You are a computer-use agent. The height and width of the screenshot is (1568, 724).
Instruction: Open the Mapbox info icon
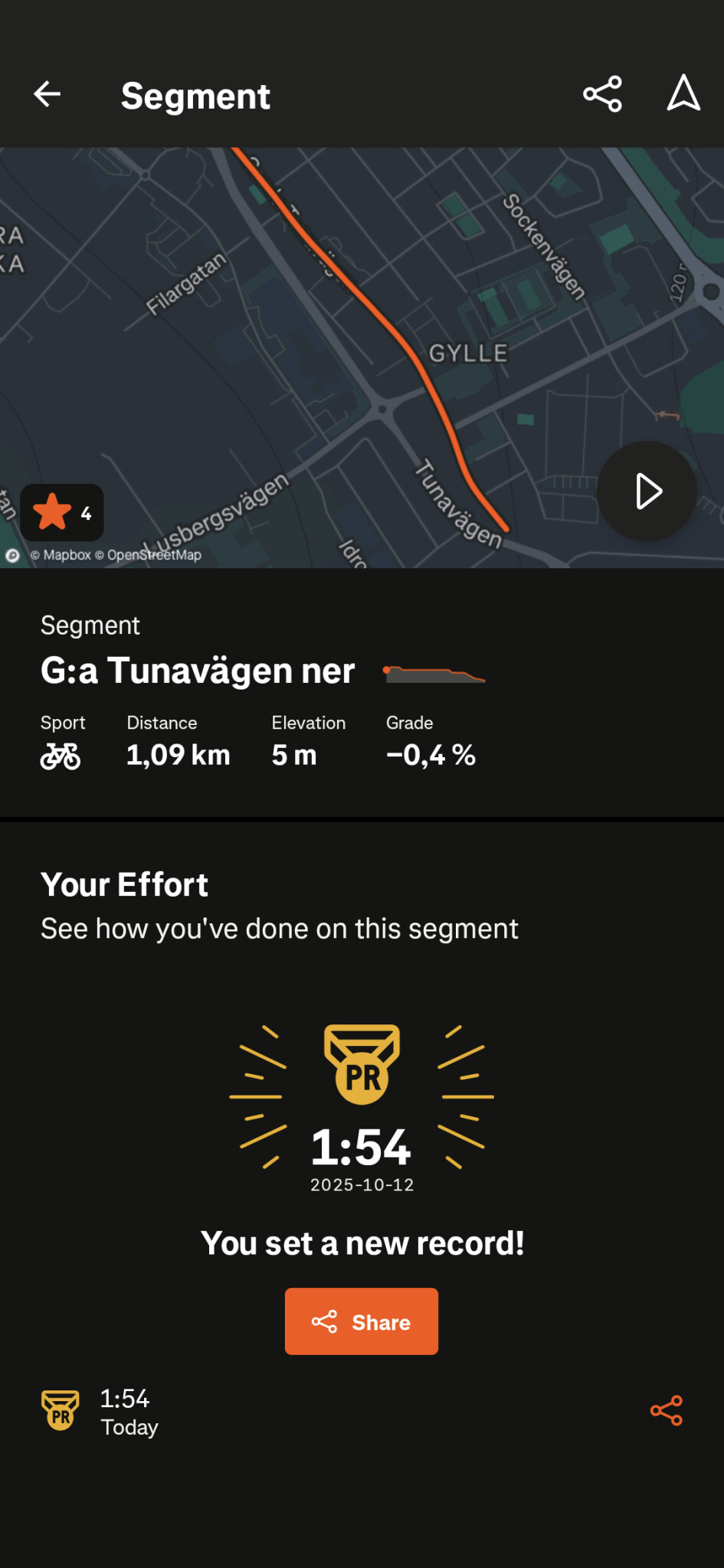coord(12,555)
